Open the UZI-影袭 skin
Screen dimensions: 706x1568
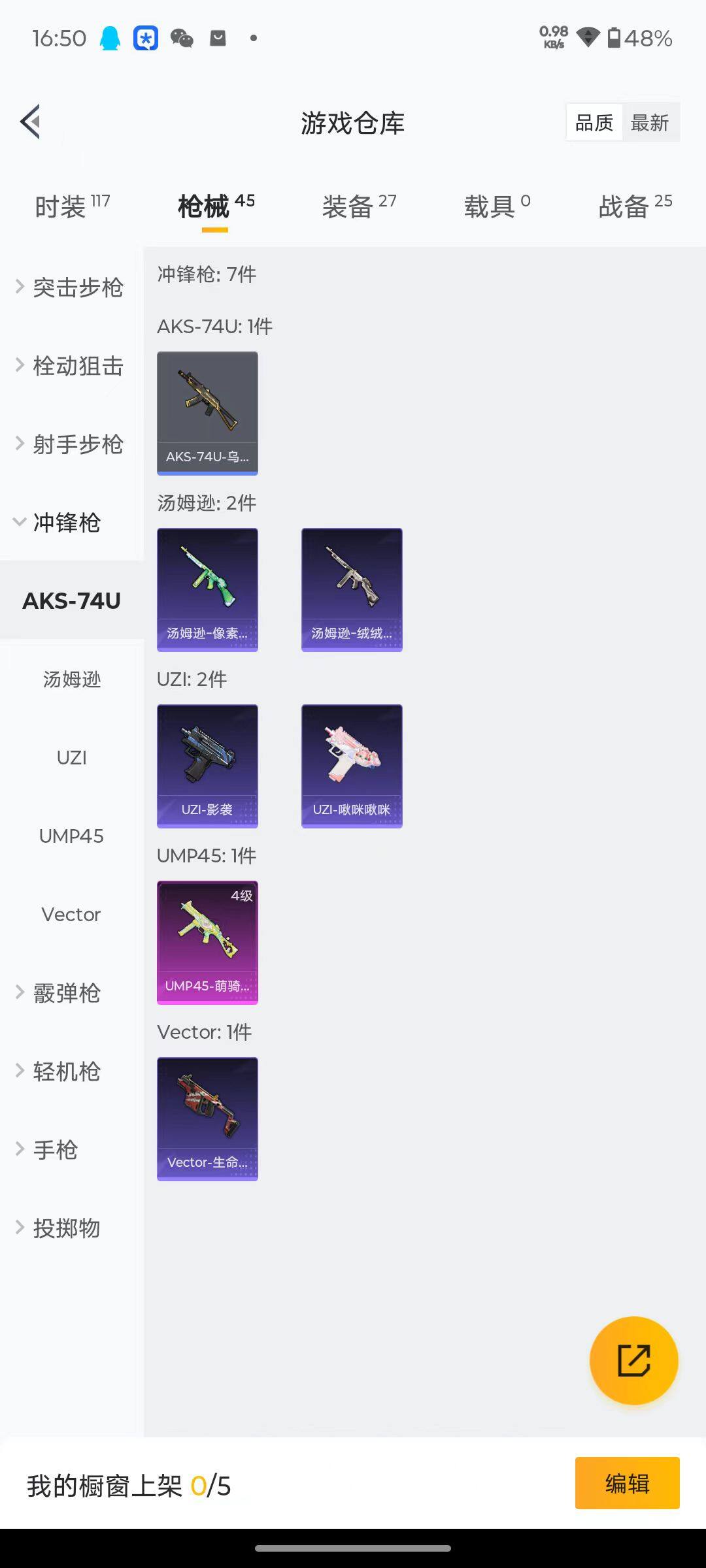207,766
